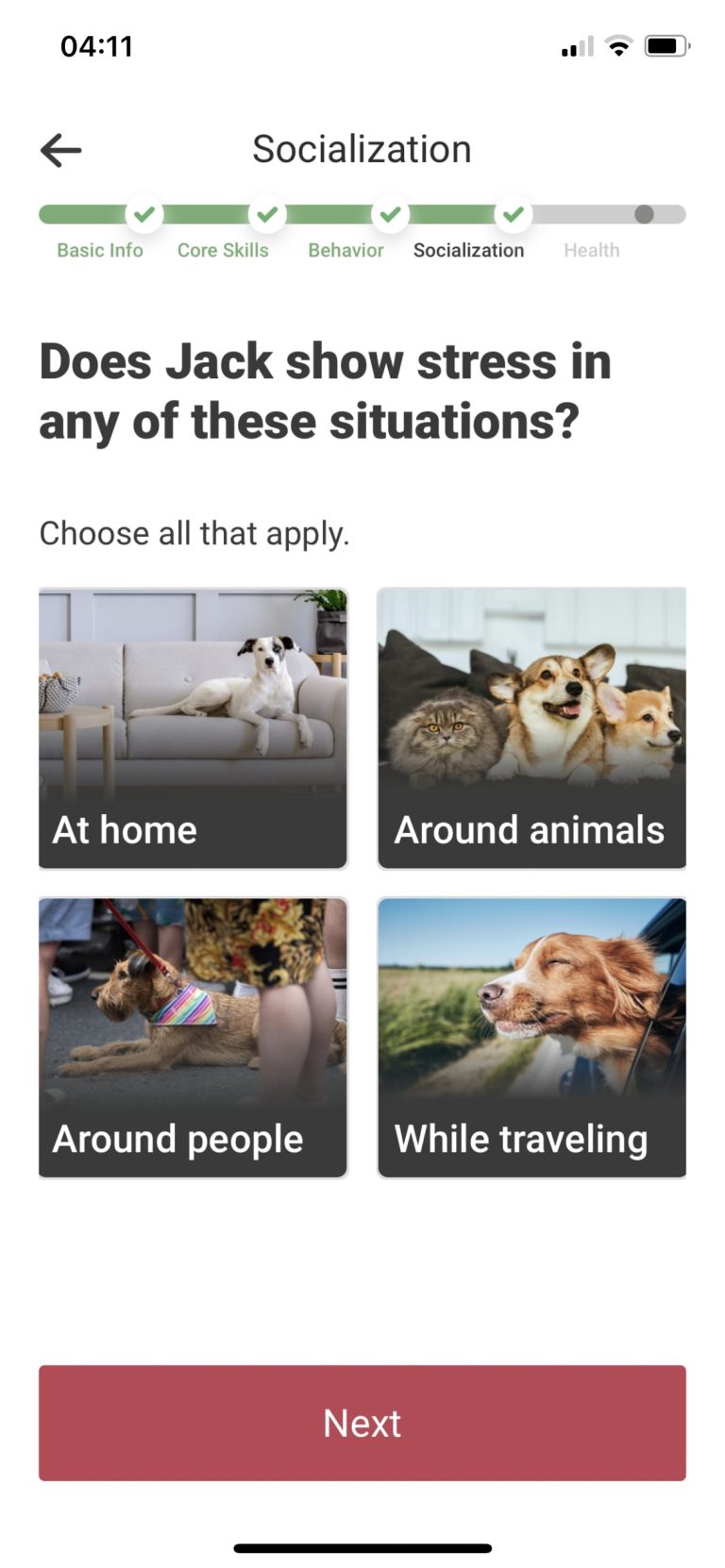This screenshot has width=725, height=1568.
Task: Tap the back arrow icon
Action: [59, 149]
